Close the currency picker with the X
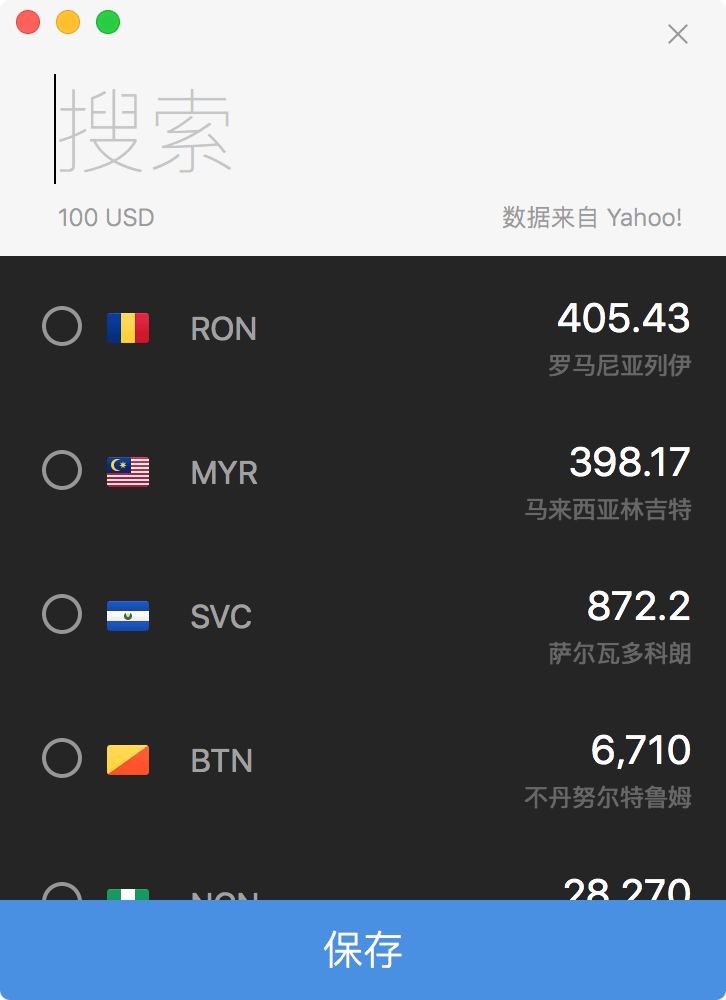Viewport: 726px width, 1000px height. click(x=677, y=34)
